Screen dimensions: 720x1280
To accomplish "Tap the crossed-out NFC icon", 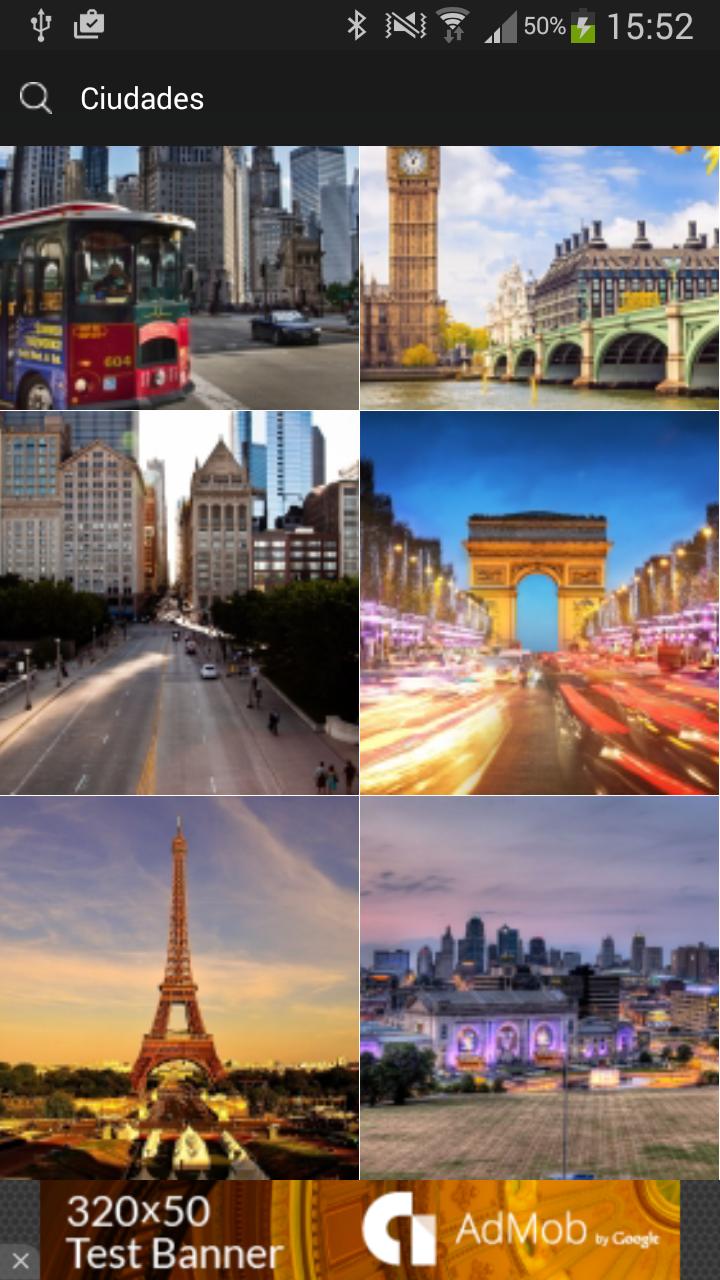I will pyautogui.click(x=400, y=25).
